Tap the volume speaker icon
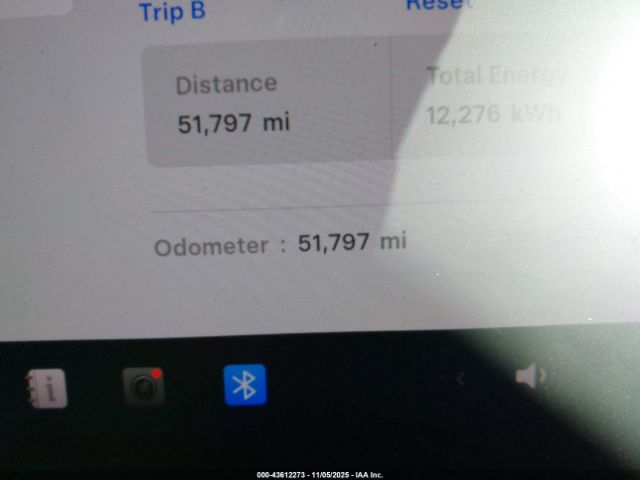 click(529, 377)
